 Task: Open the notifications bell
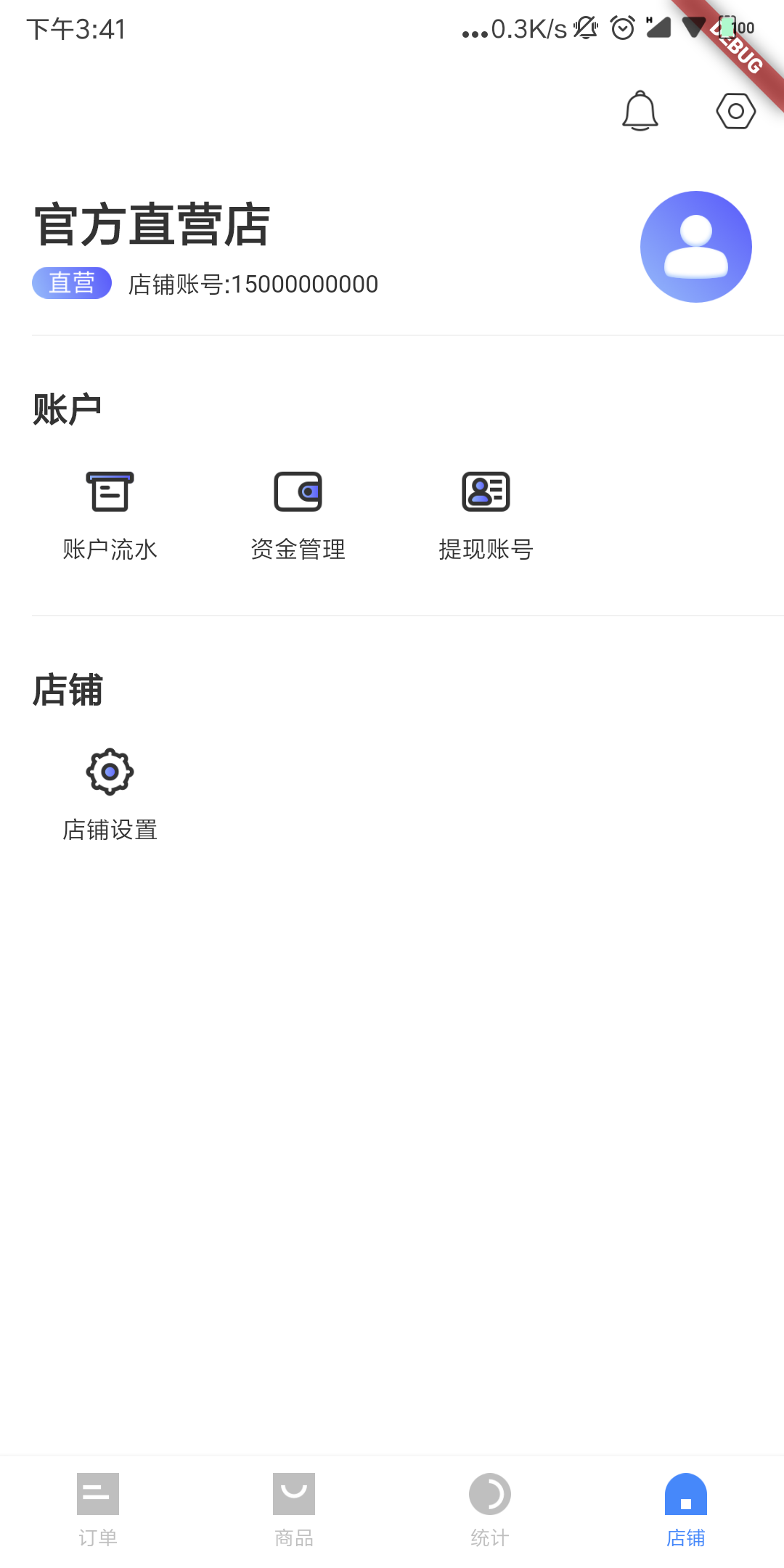[x=640, y=111]
